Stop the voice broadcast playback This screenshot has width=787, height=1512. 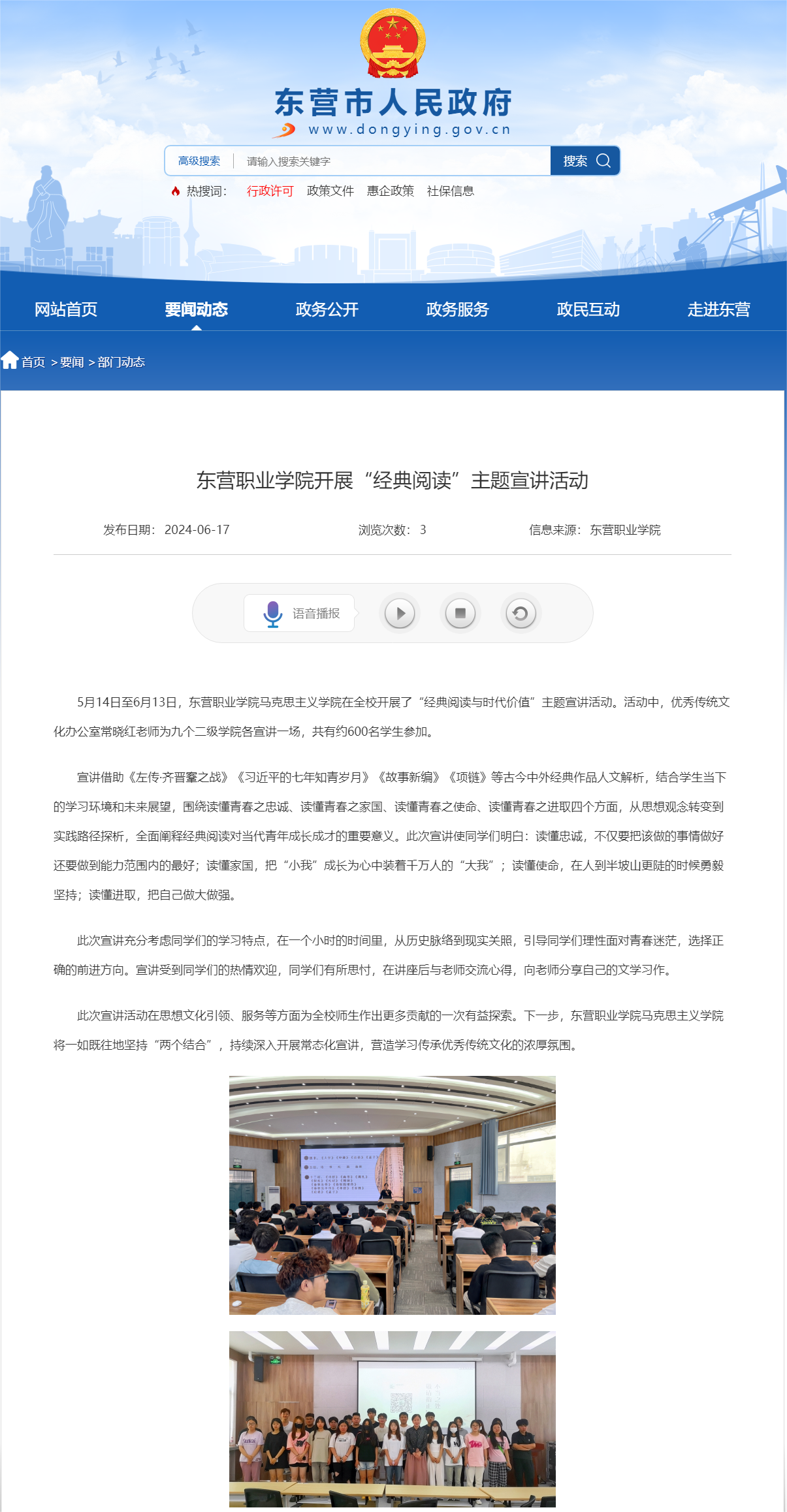(460, 614)
